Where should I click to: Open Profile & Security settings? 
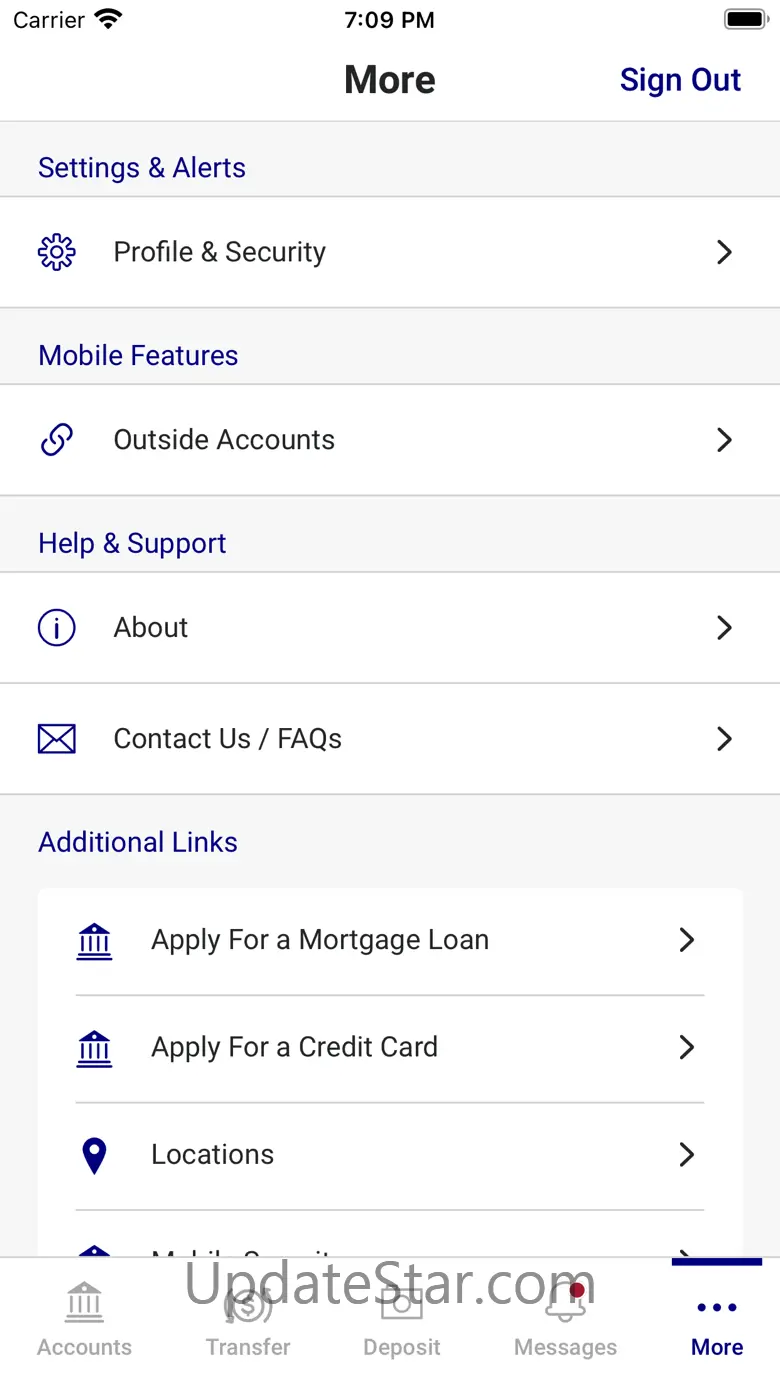(390, 252)
